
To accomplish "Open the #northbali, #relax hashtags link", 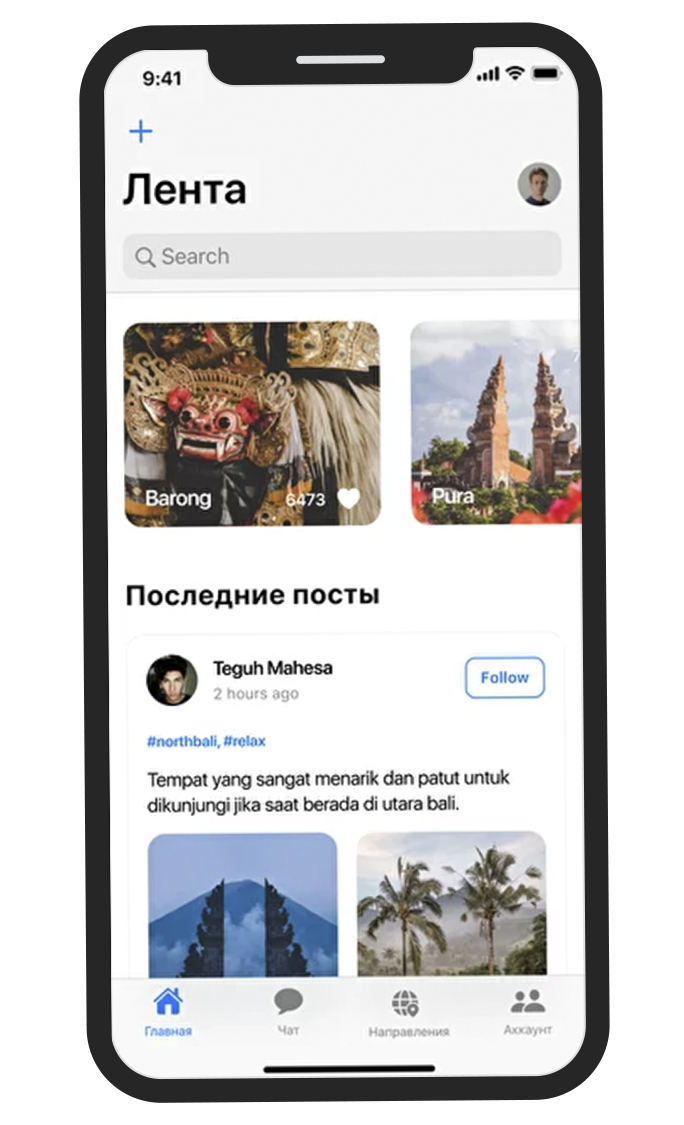I will click(206, 742).
